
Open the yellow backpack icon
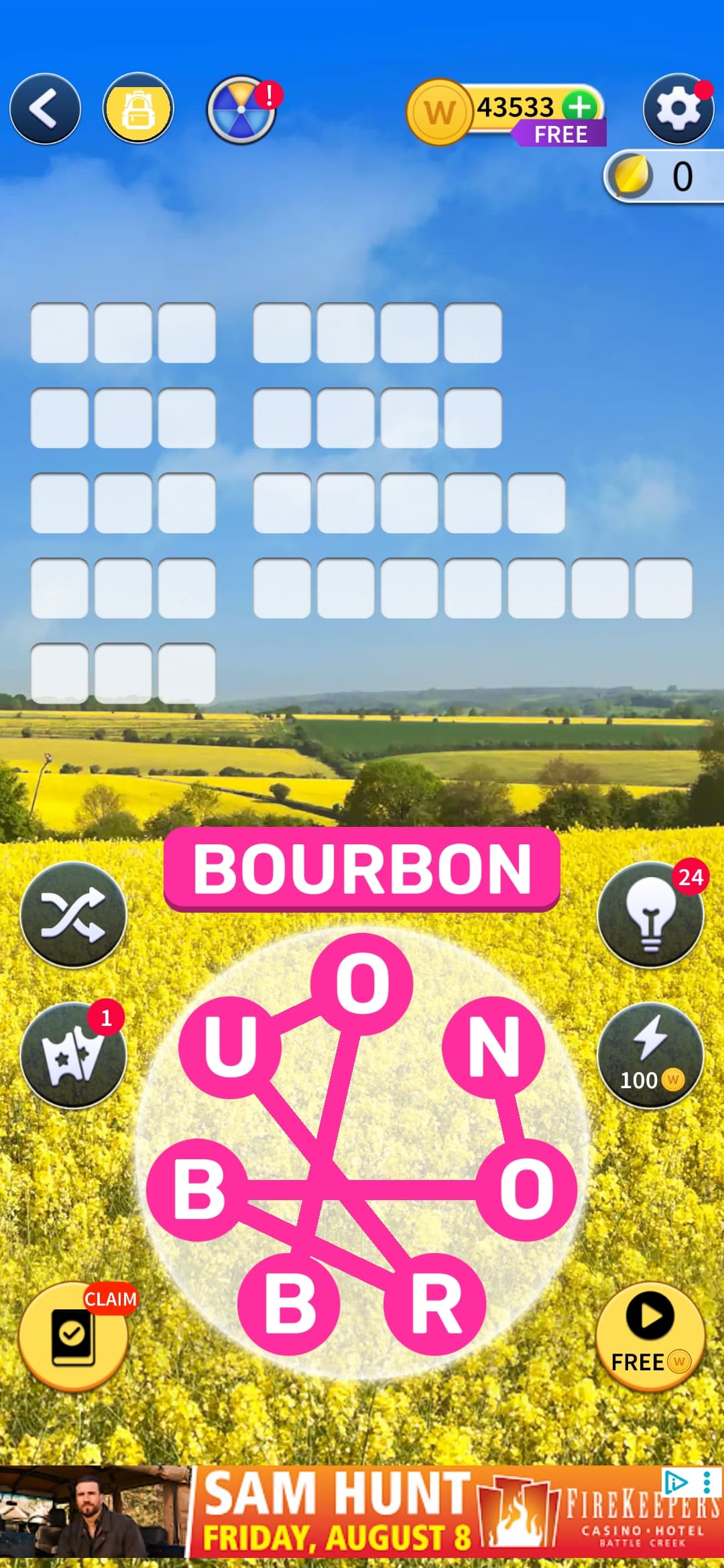click(x=138, y=109)
